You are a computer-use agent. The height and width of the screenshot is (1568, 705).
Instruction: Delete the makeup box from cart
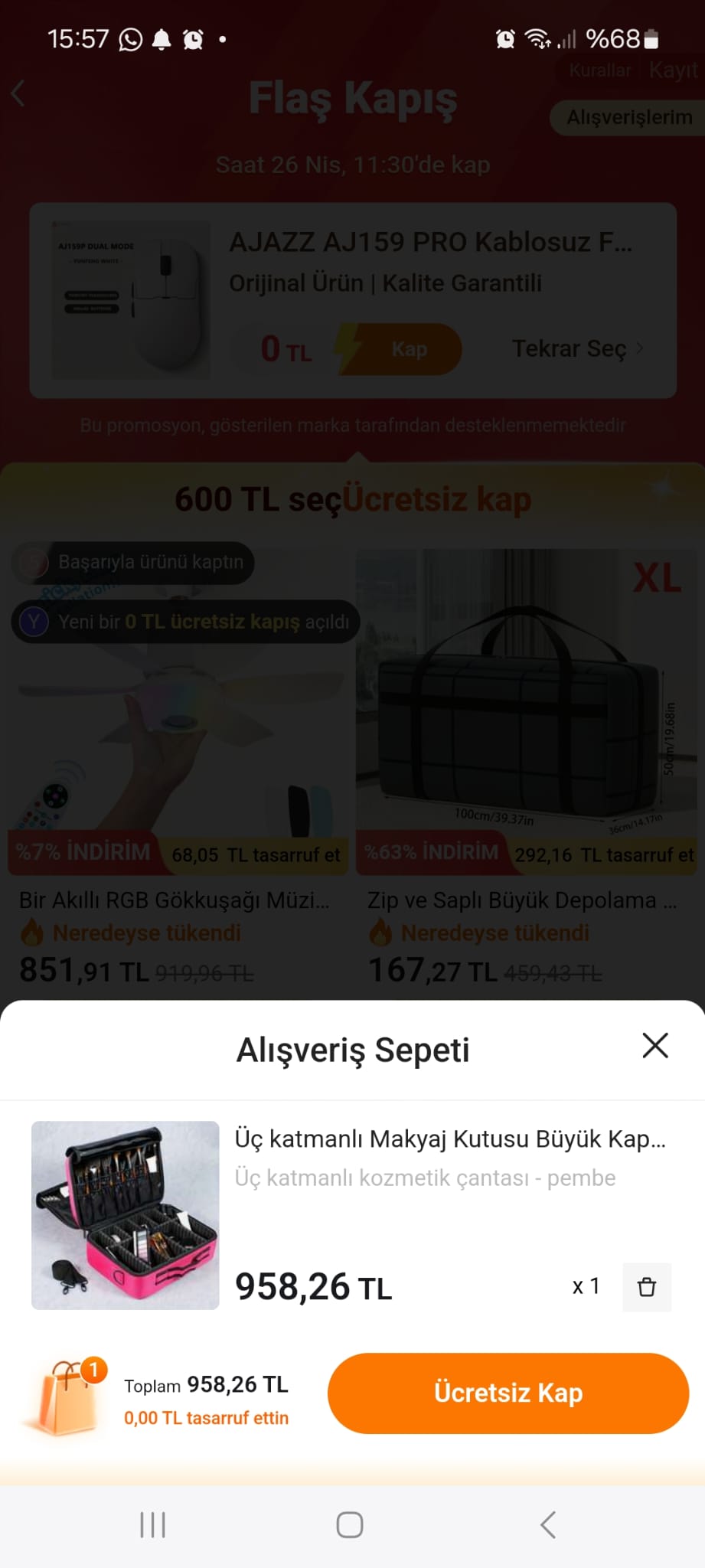pyautogui.click(x=647, y=1287)
